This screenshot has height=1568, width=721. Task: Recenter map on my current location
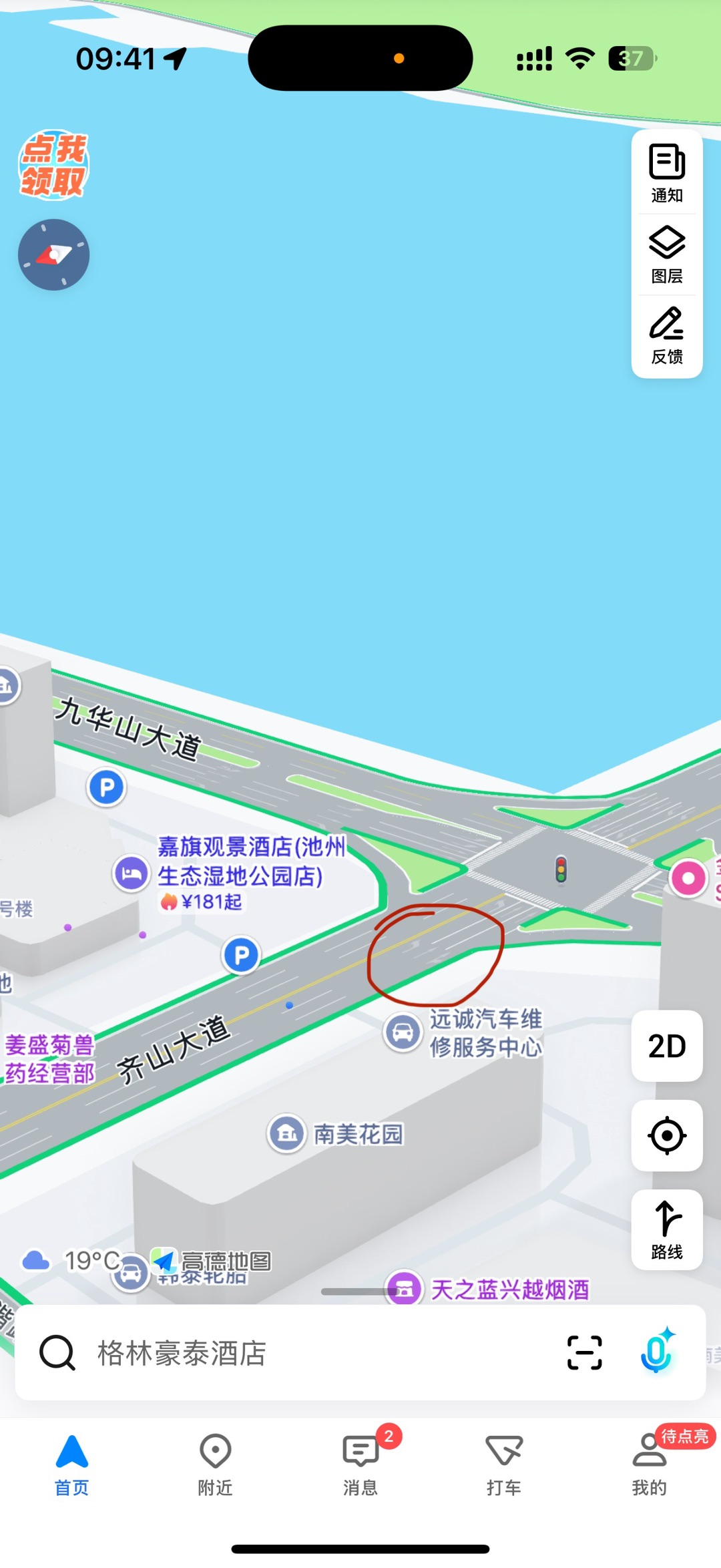(666, 1135)
